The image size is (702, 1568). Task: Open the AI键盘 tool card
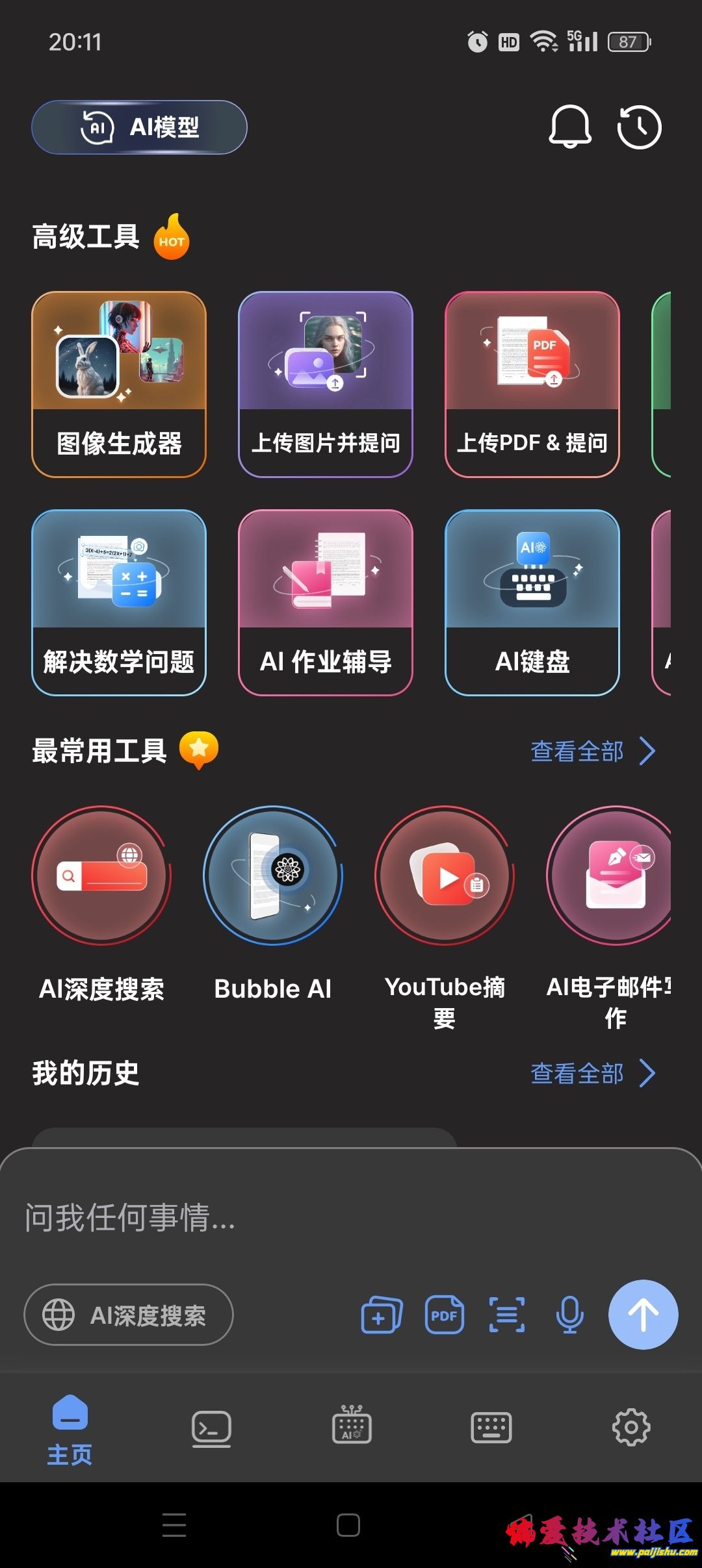pyautogui.click(x=532, y=603)
